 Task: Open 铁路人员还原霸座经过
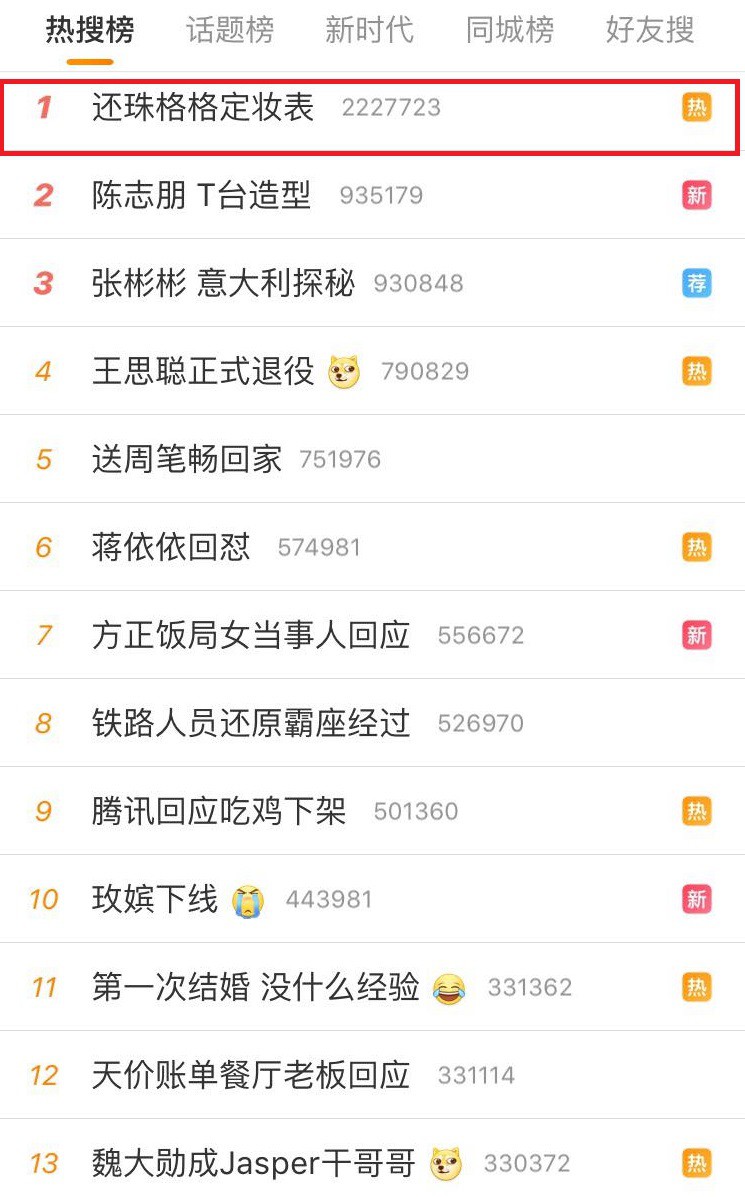[251, 723]
